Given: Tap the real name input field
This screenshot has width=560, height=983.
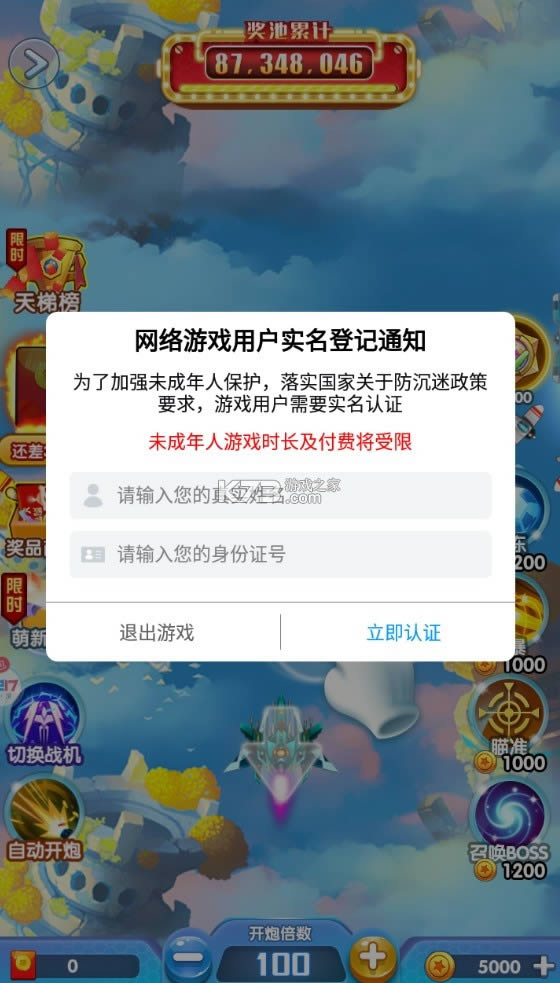Looking at the screenshot, I should [280, 495].
